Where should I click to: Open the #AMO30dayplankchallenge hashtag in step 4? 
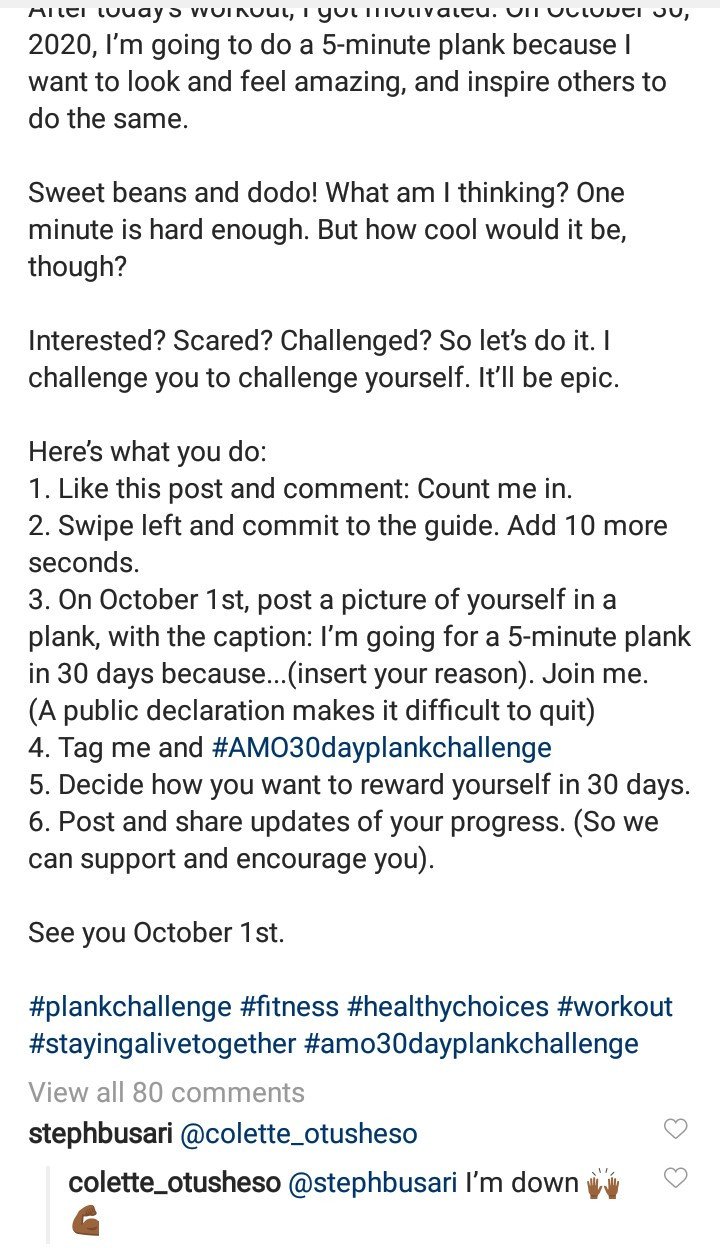pyautogui.click(x=381, y=748)
